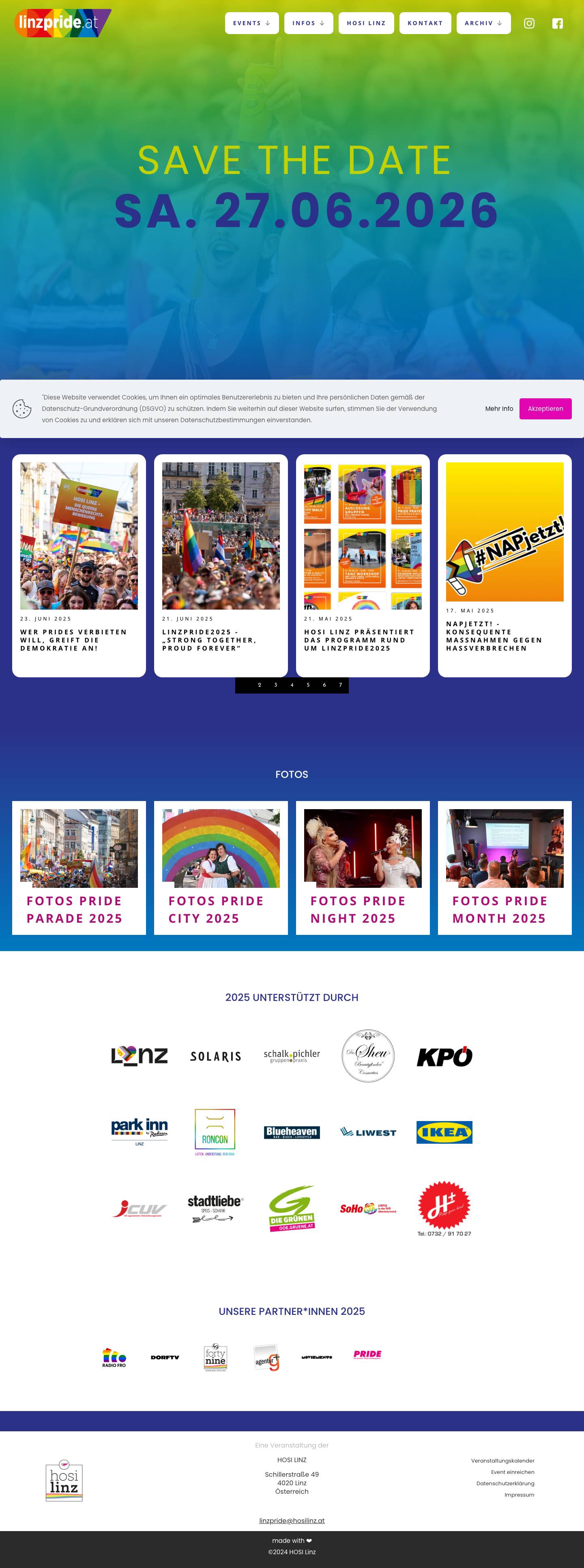Screen dimensions: 584x1568
Task: Open Event einreichen in footer
Action: [512, 1472]
